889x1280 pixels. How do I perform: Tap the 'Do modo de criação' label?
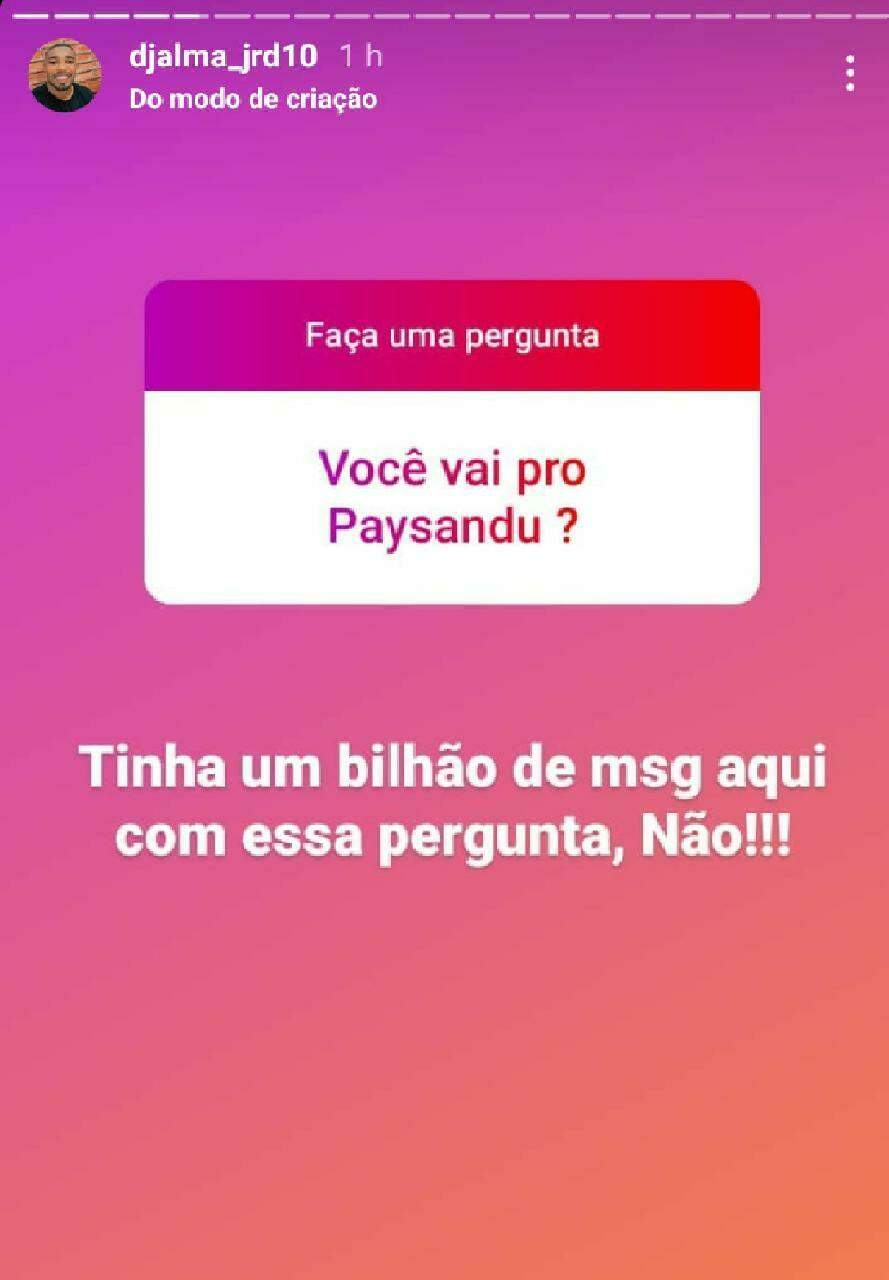(x=253, y=100)
